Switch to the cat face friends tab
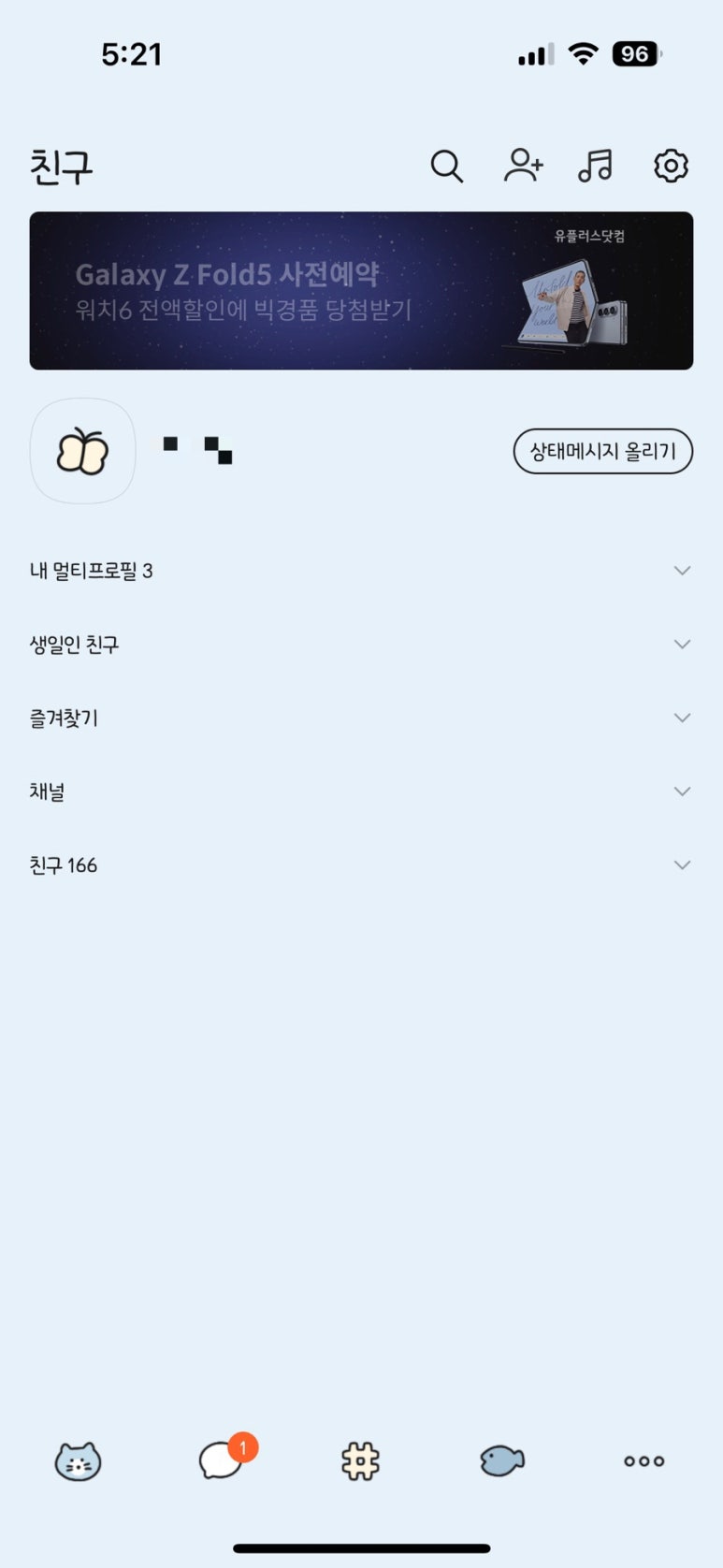Viewport: 723px width, 1568px height. coord(78,1461)
